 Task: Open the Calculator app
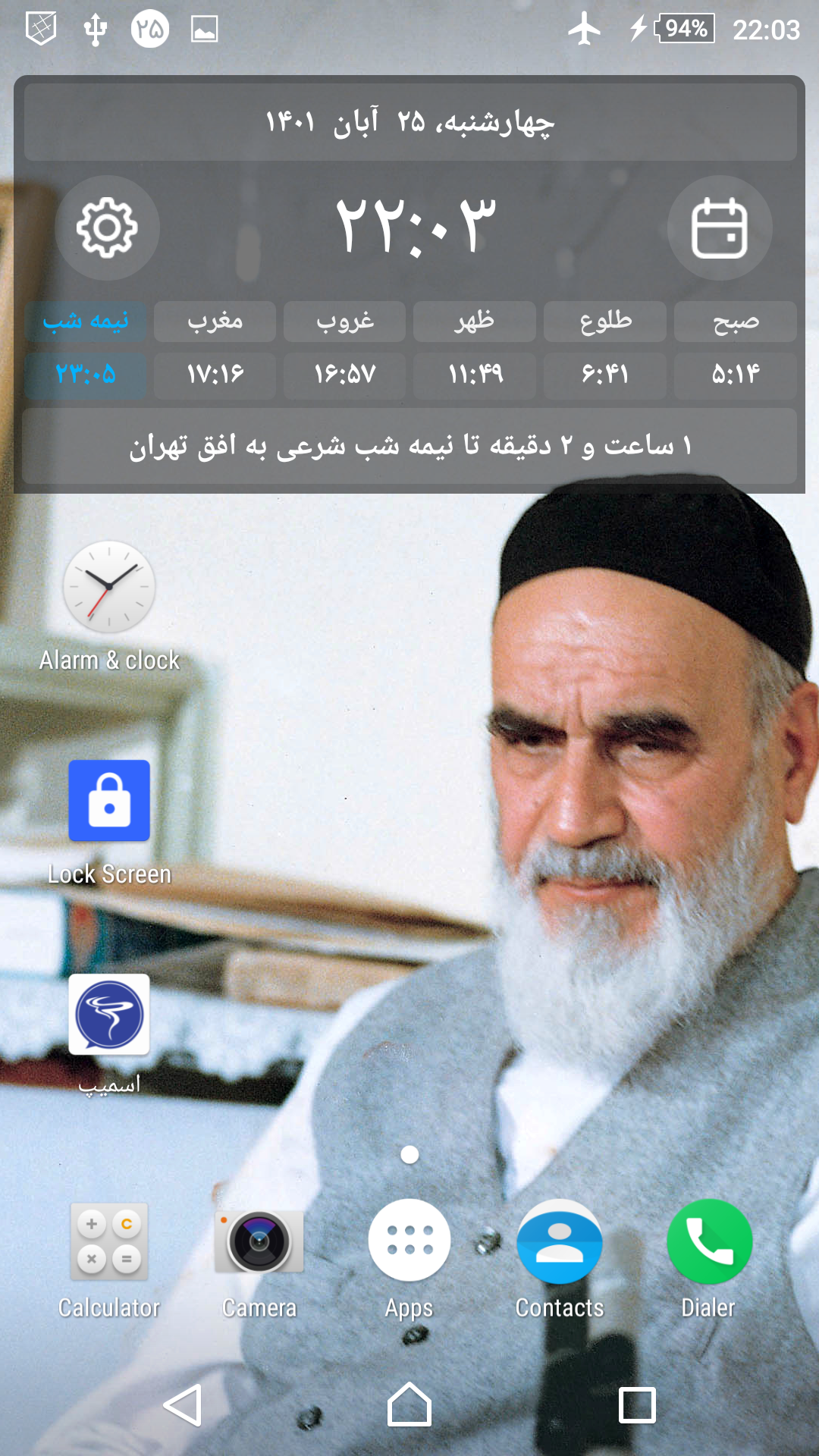click(108, 1241)
